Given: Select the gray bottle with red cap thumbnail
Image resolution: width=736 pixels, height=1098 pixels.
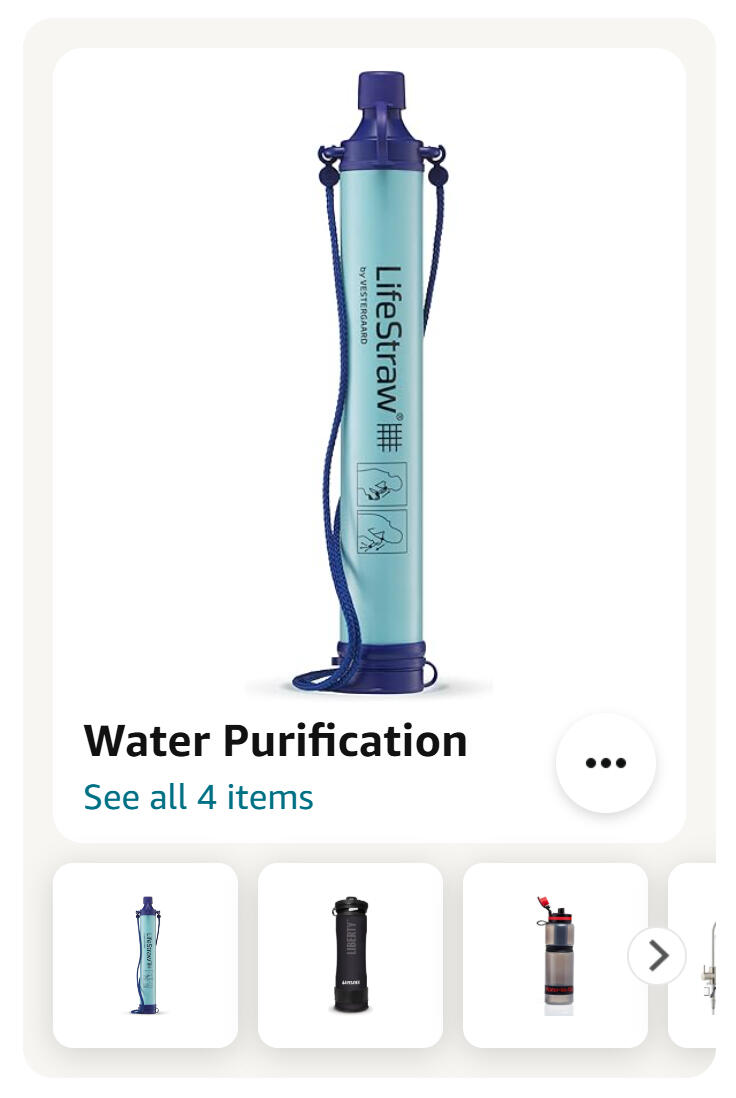Looking at the screenshot, I should 553,955.
